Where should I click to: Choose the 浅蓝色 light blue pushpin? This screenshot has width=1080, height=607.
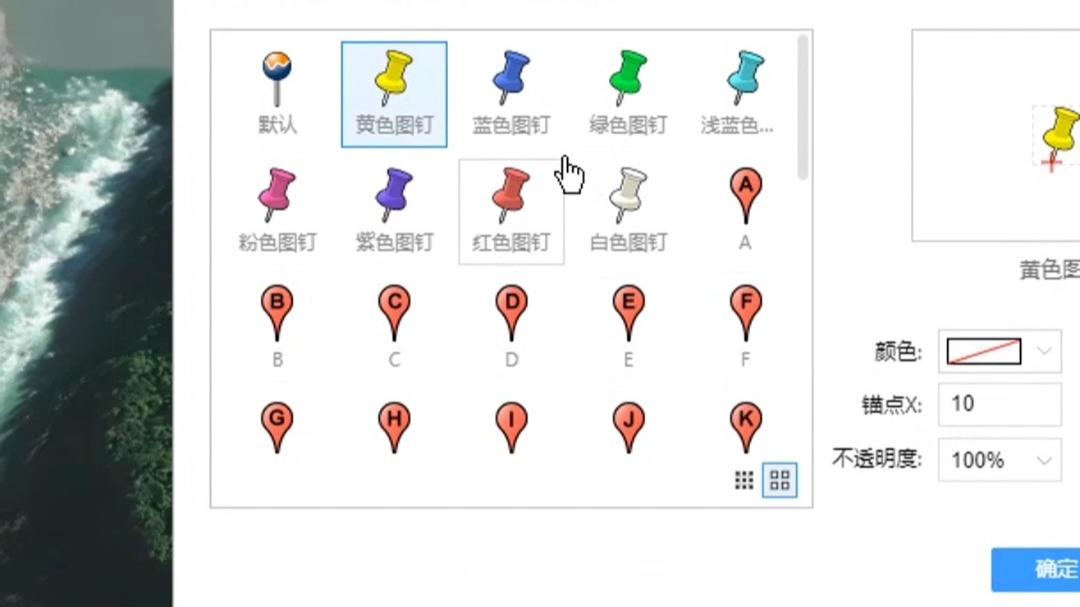pos(744,93)
